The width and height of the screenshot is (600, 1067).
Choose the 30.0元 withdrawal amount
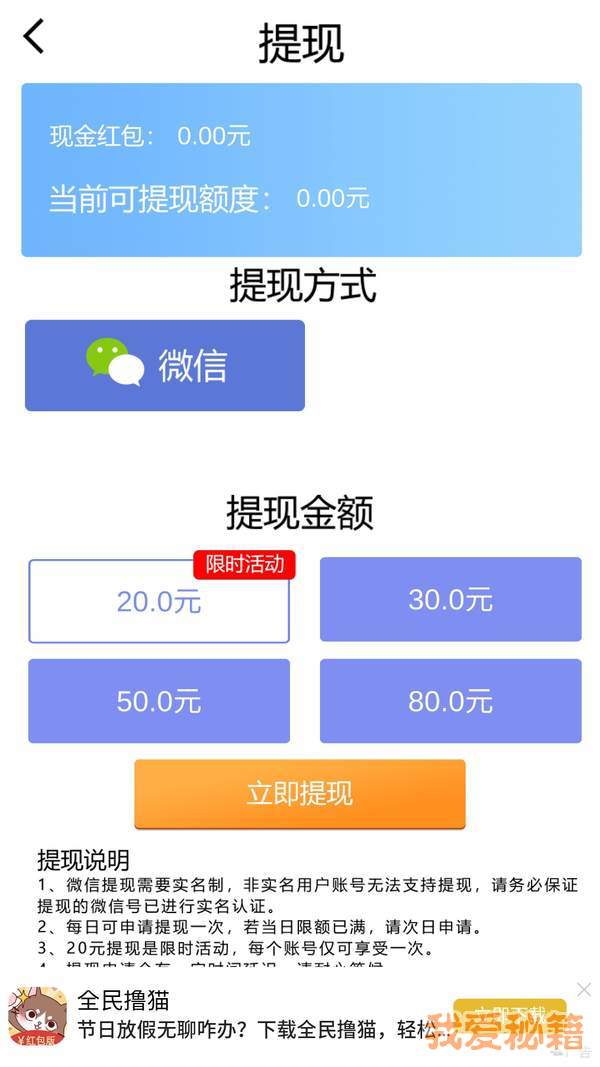pyautogui.click(x=450, y=599)
